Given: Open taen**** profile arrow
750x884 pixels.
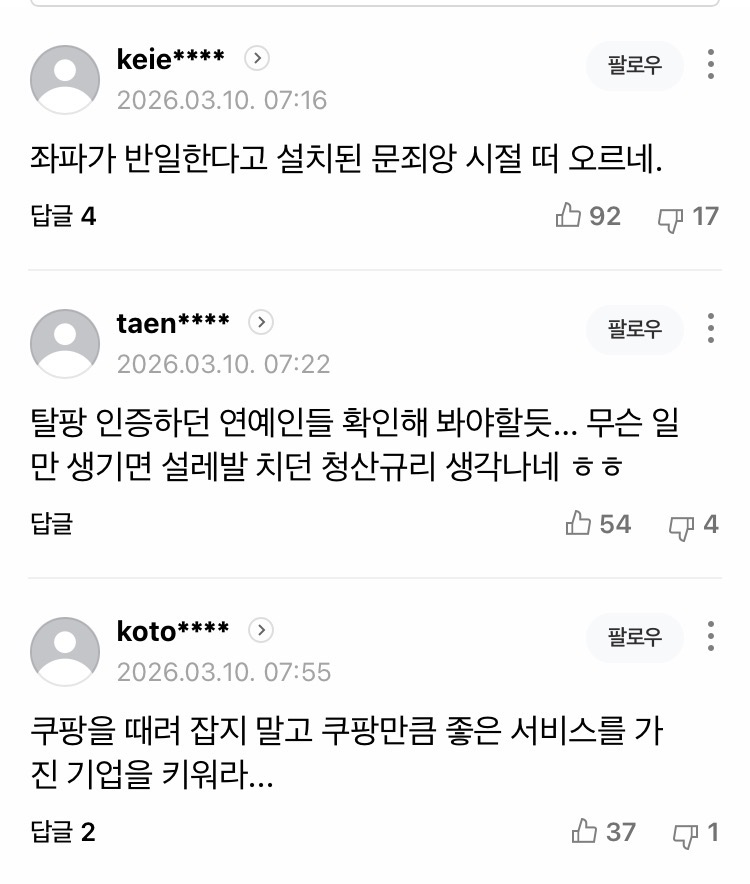Looking at the screenshot, I should coord(260,322).
